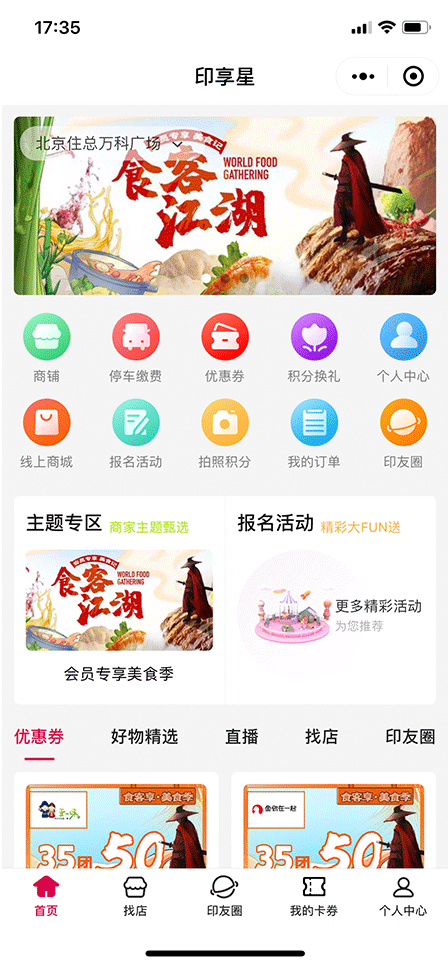The height and width of the screenshot is (960, 448).
Task: Open the 报名活动 shortcut icon
Action: tap(136, 435)
